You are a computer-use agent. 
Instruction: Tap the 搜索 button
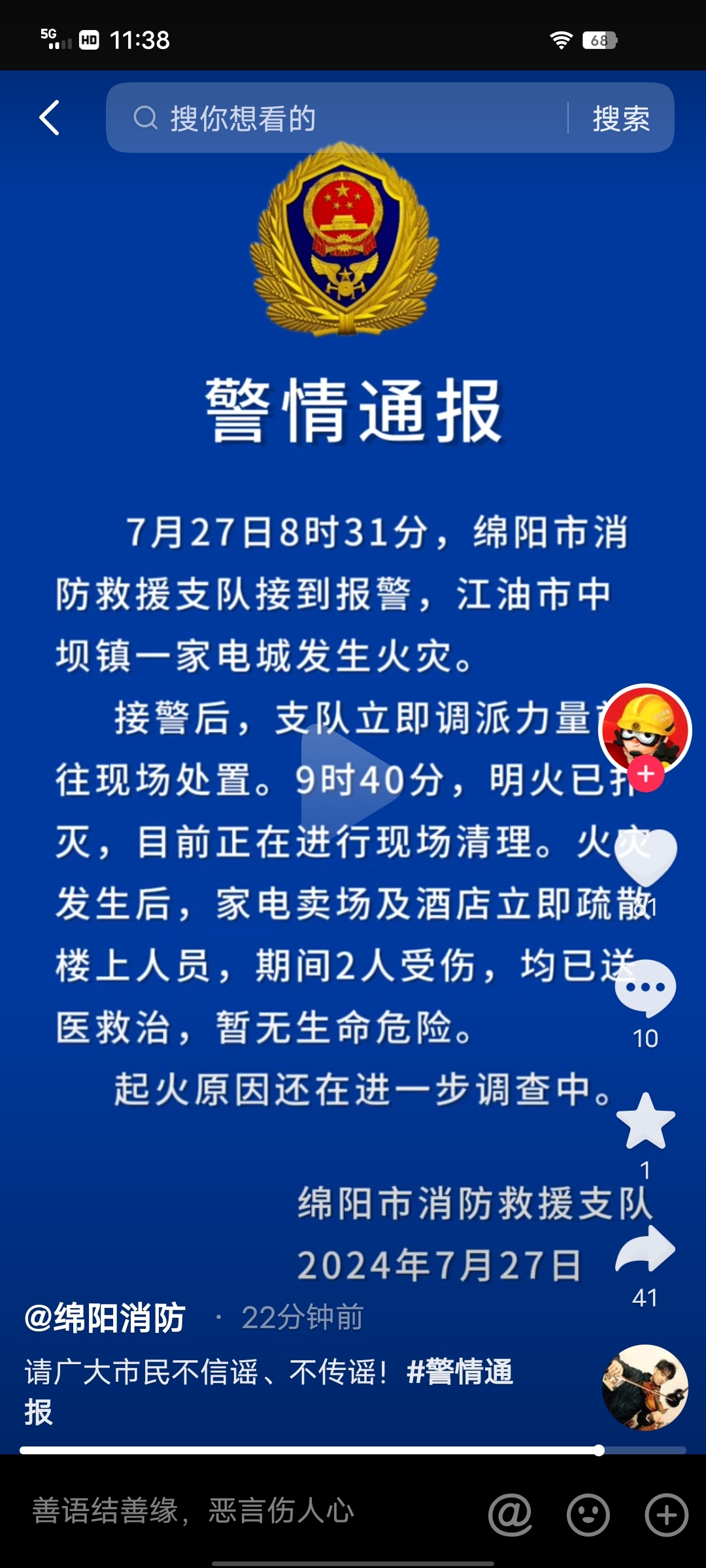point(620,118)
